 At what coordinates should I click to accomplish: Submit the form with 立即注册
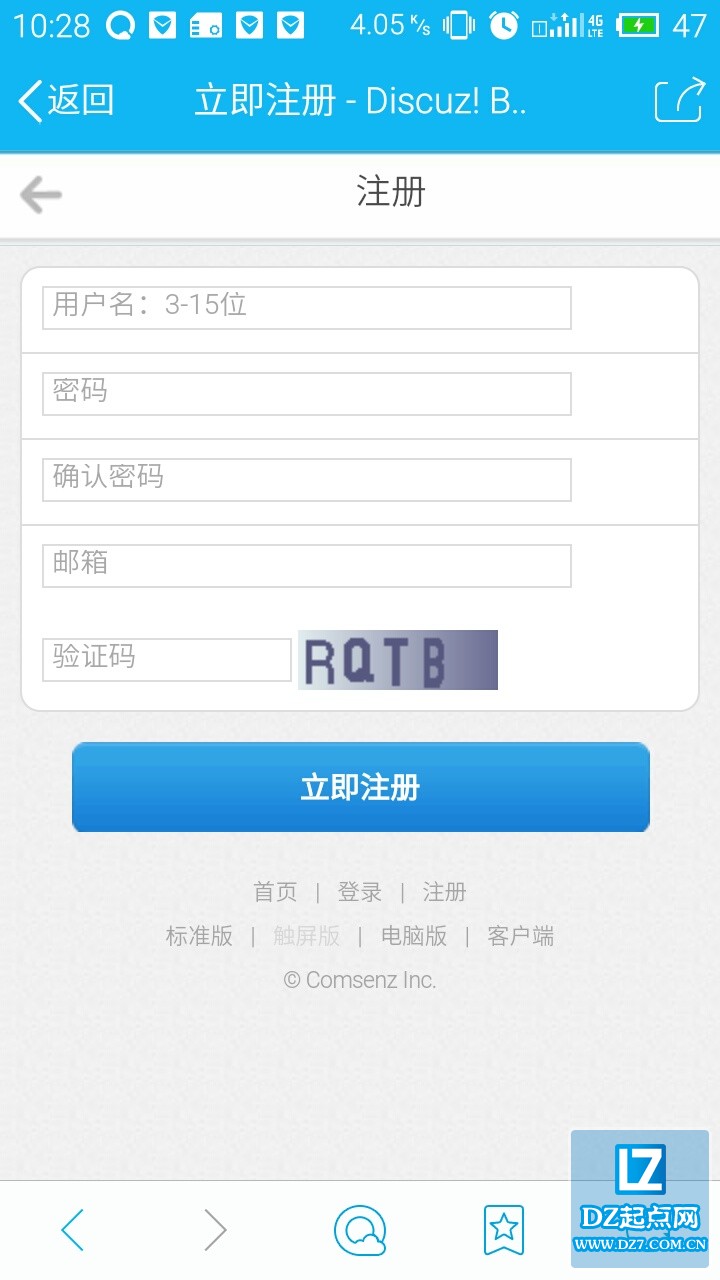[360, 787]
